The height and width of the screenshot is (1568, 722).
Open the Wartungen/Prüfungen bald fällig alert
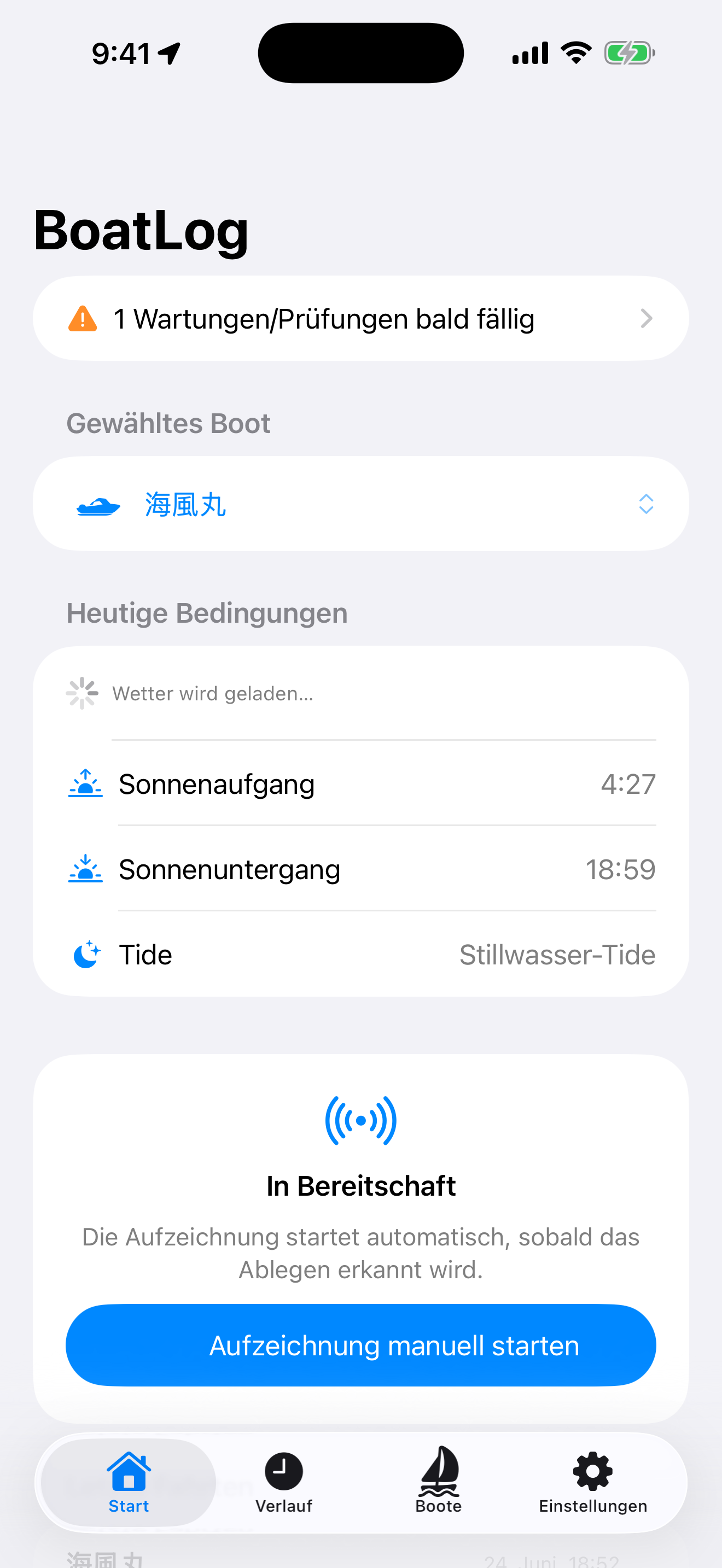(361, 318)
